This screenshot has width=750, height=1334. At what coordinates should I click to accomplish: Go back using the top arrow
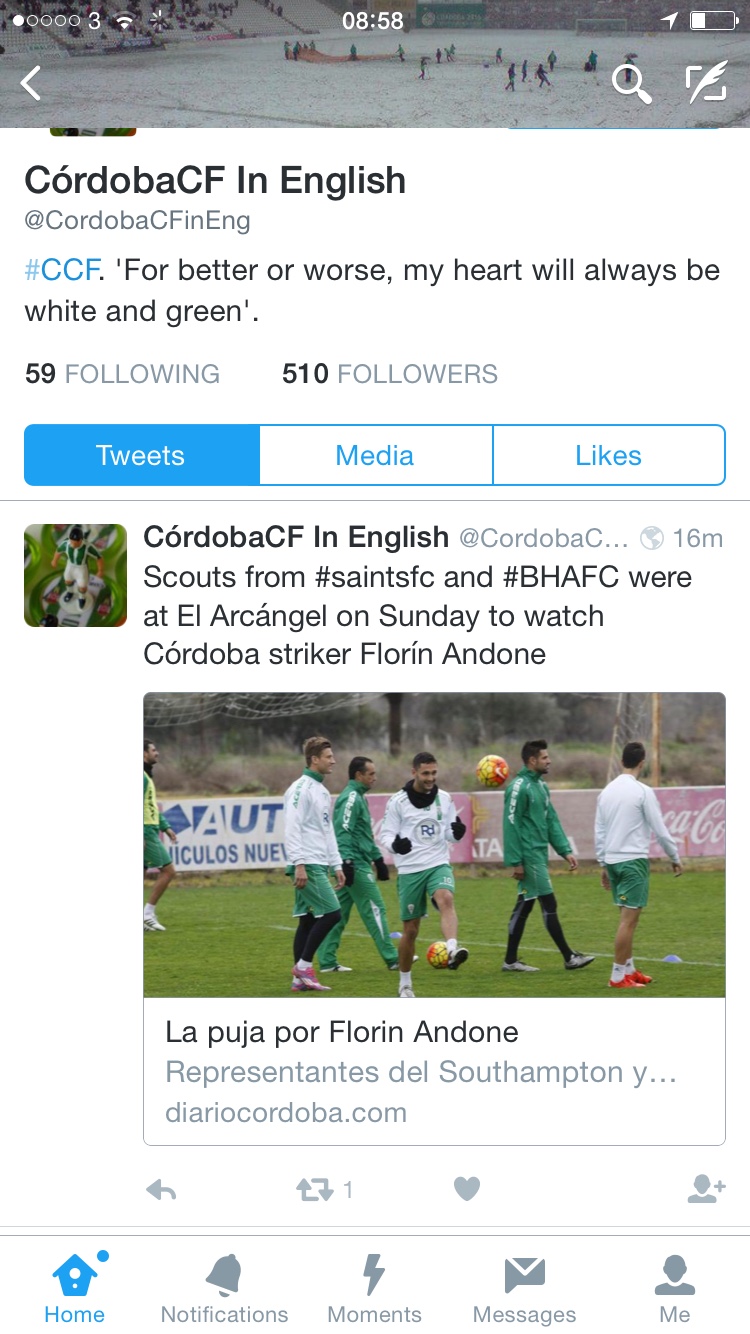(x=31, y=83)
